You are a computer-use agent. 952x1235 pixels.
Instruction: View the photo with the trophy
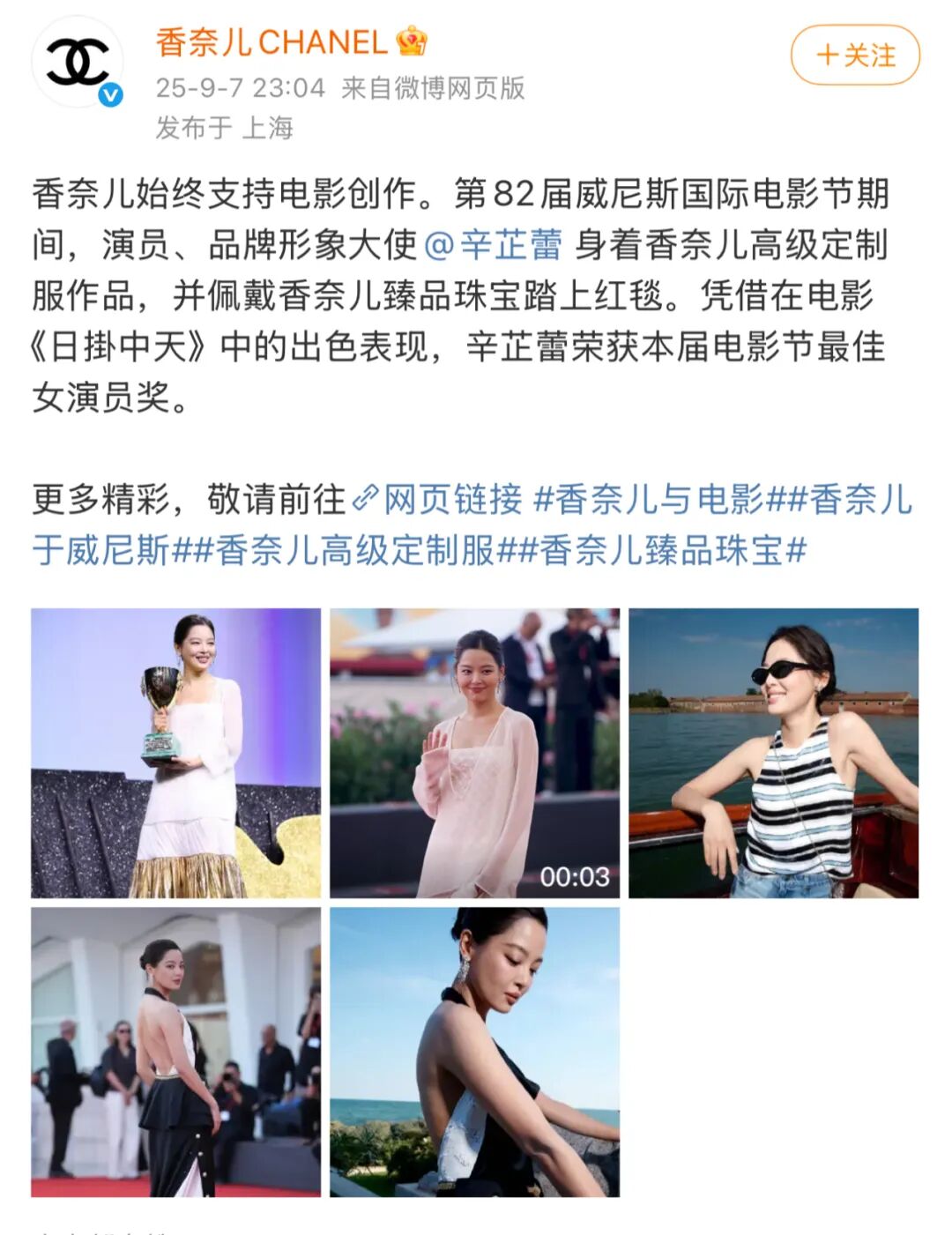click(175, 753)
